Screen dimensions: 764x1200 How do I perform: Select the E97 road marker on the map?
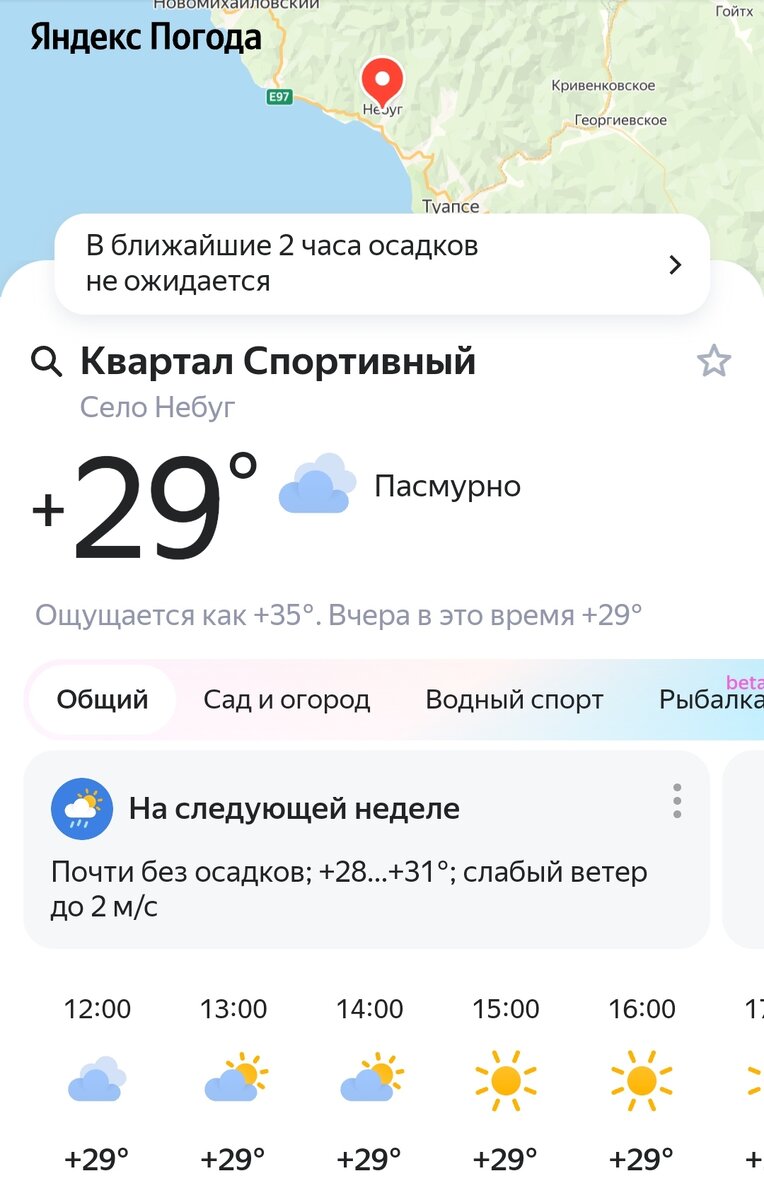pos(278,98)
